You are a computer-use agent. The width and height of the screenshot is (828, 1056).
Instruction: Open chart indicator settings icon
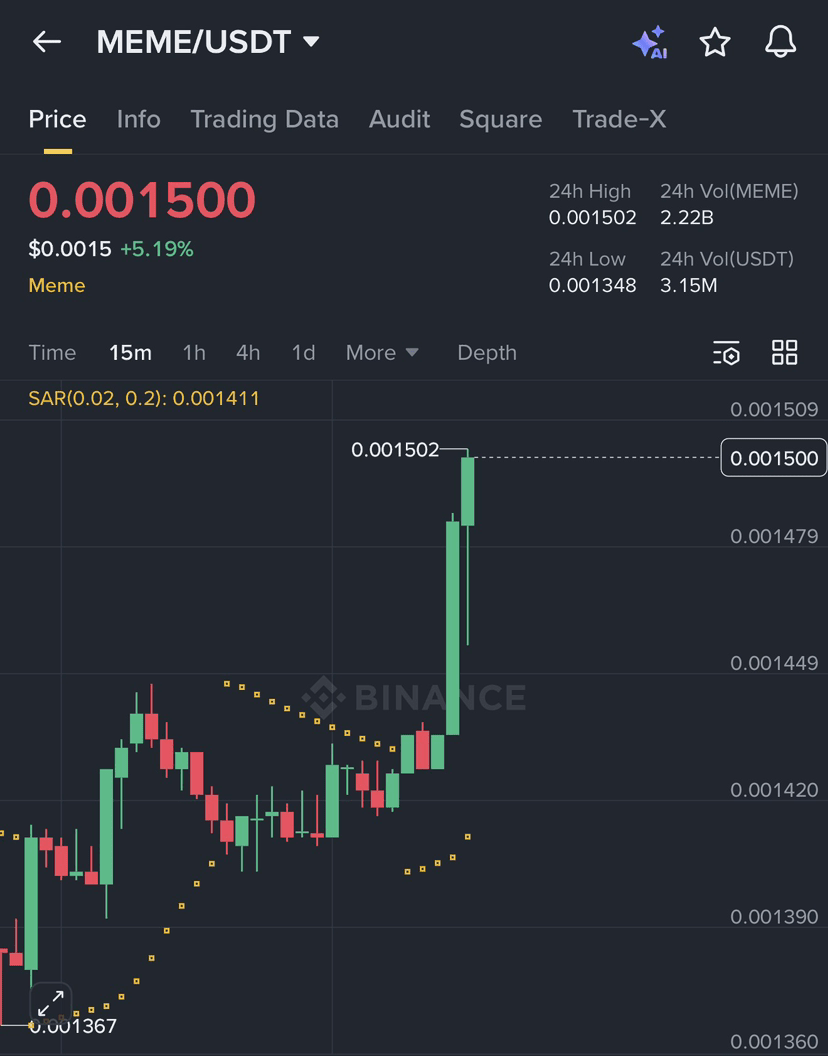tap(726, 352)
